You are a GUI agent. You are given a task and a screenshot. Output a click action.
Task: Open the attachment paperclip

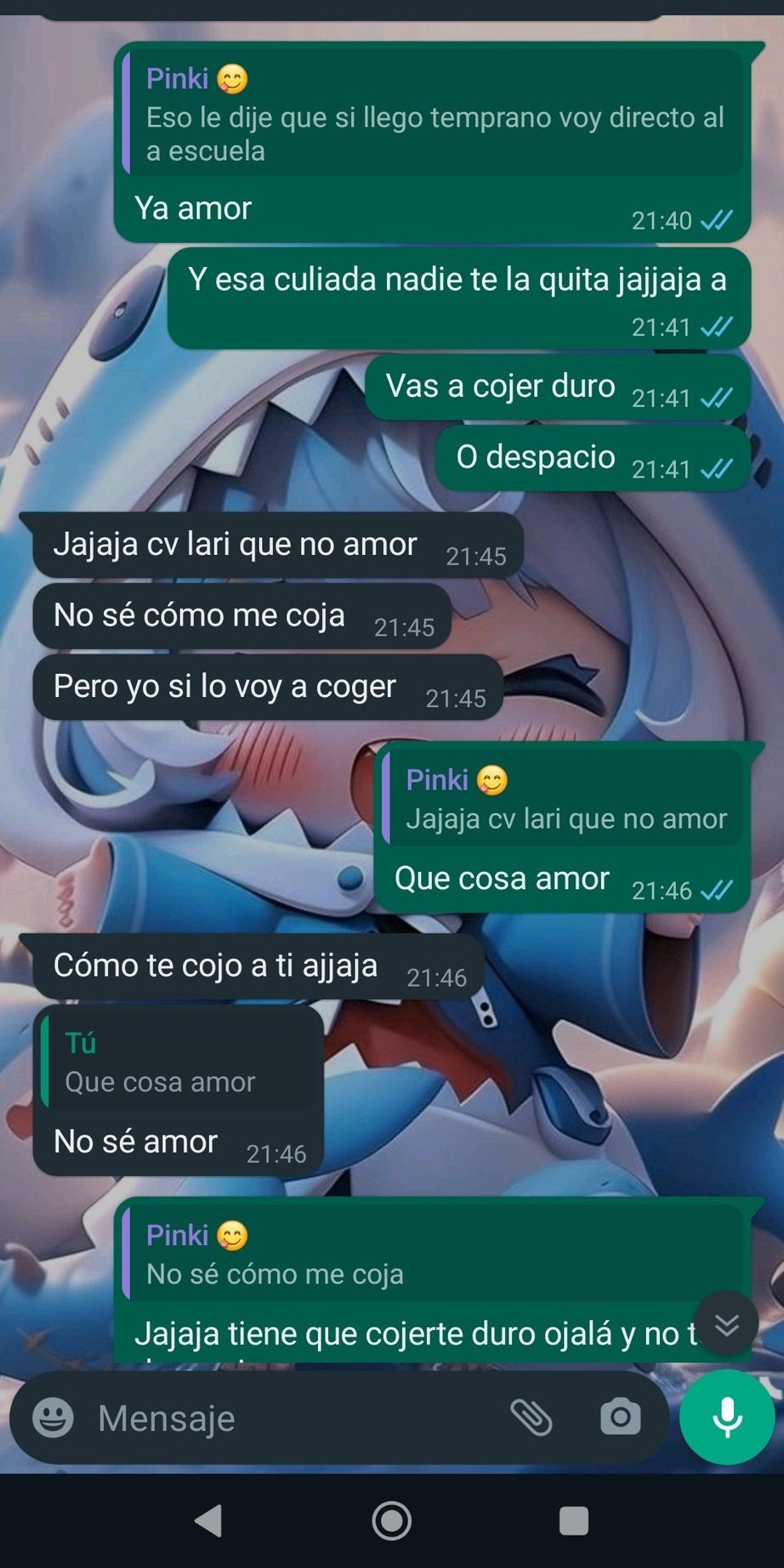pos(531,1418)
